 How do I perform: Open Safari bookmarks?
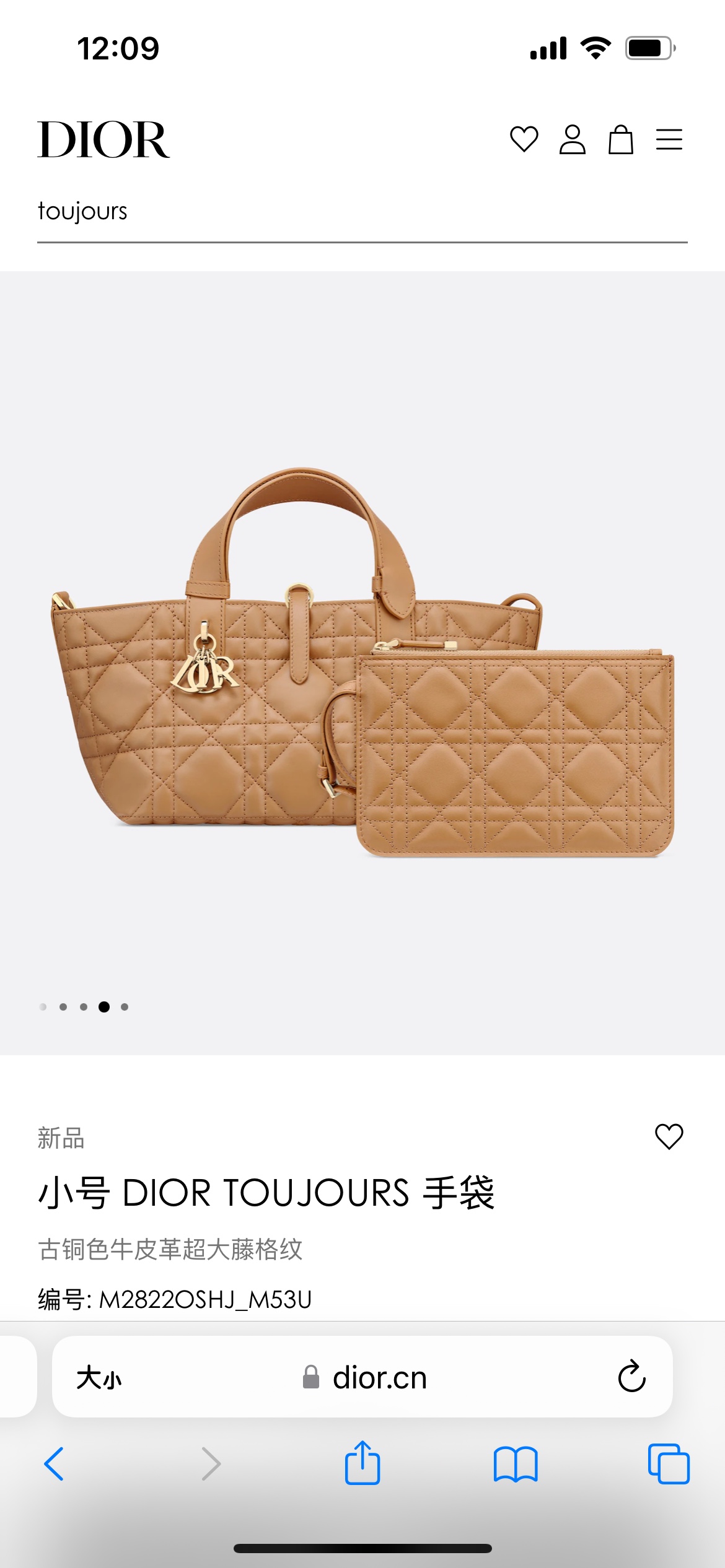(x=516, y=1464)
